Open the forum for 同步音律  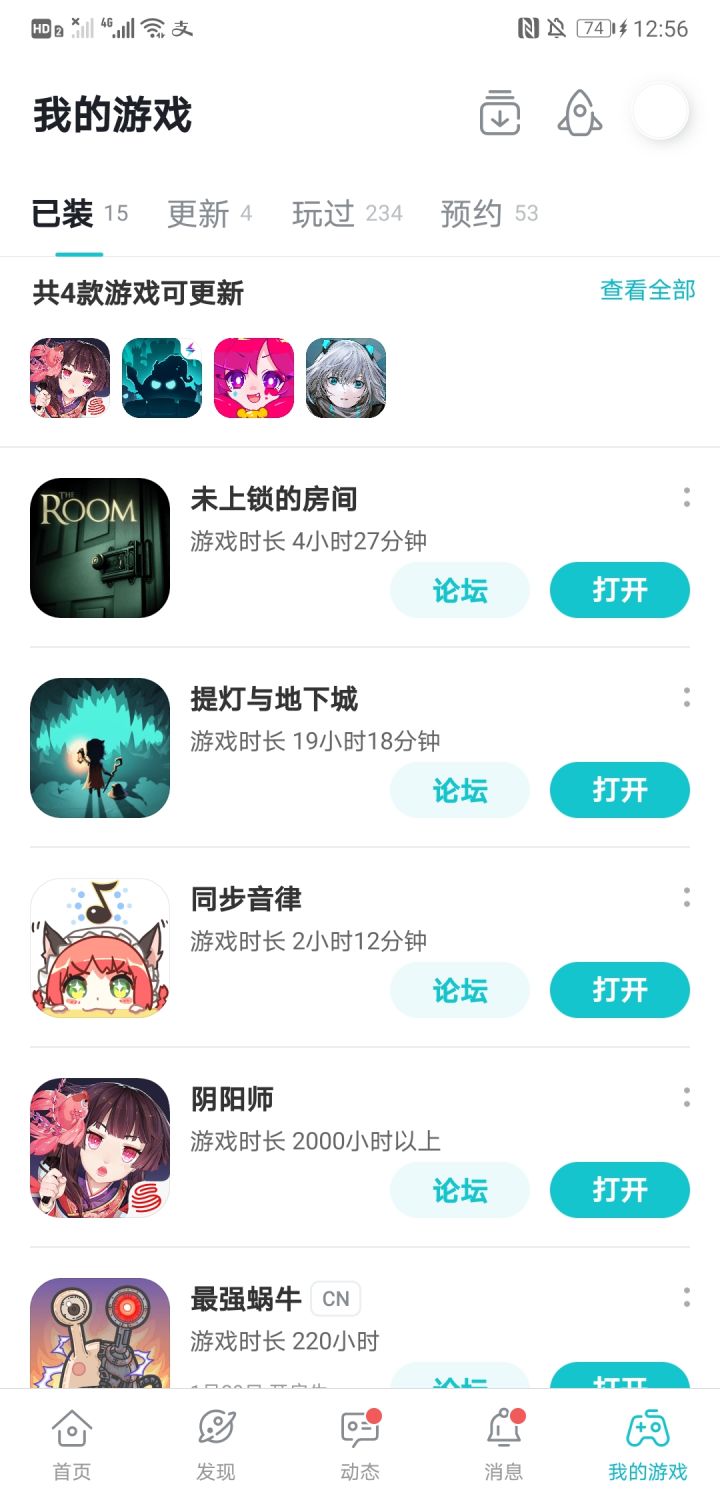[x=460, y=990]
